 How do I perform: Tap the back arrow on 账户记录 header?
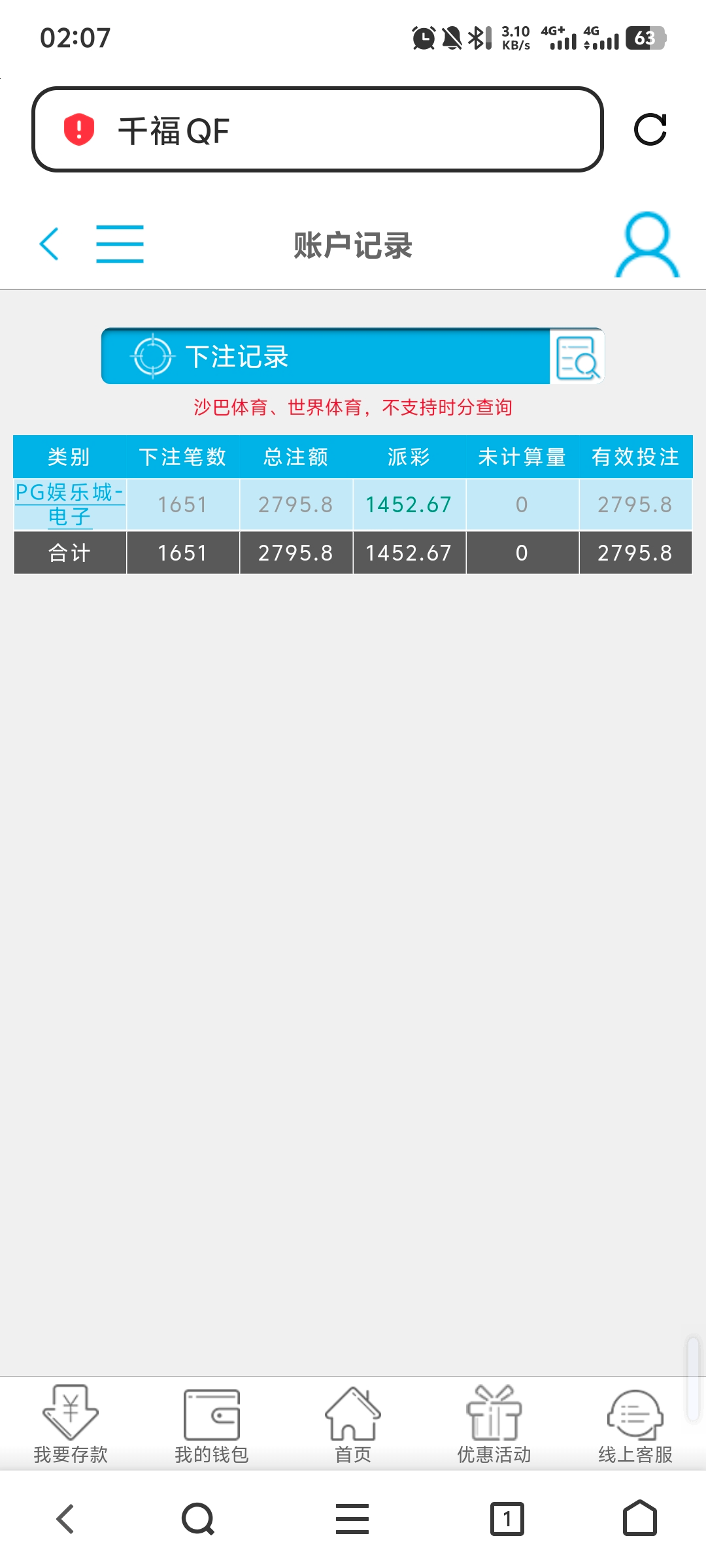coord(50,245)
